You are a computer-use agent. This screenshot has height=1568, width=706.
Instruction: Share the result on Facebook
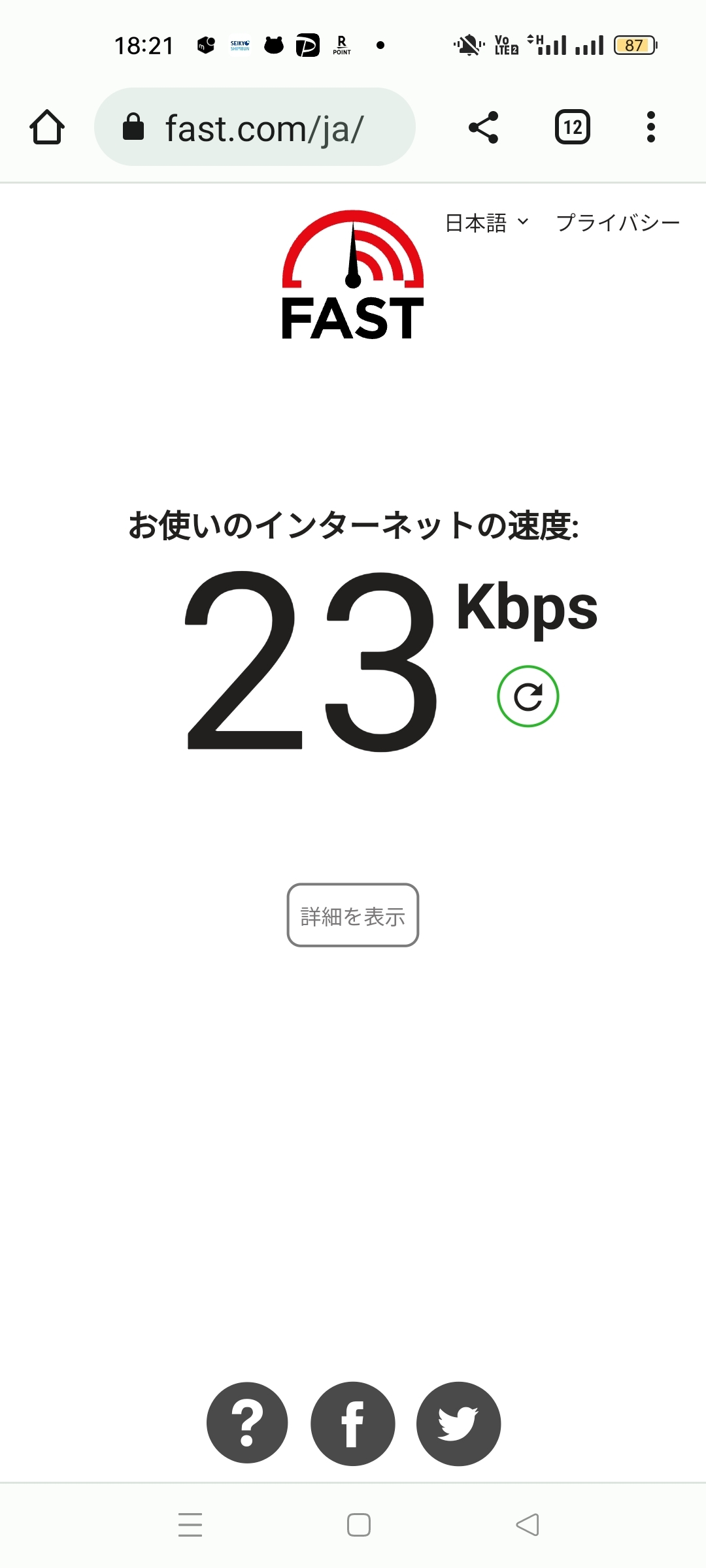tap(353, 1424)
